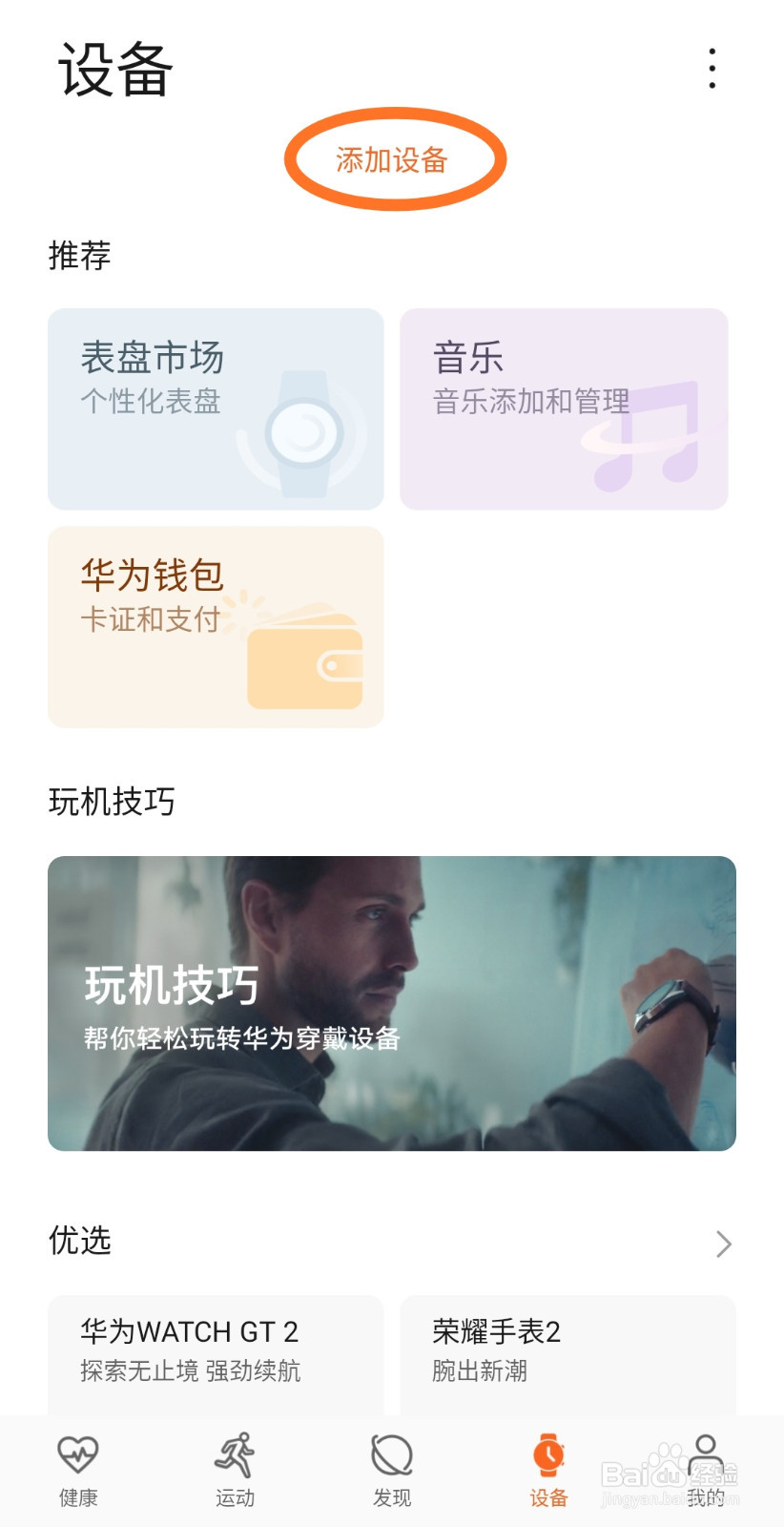
Task: Open the 华为WATCH GT 2 card
Action: pos(216,1351)
